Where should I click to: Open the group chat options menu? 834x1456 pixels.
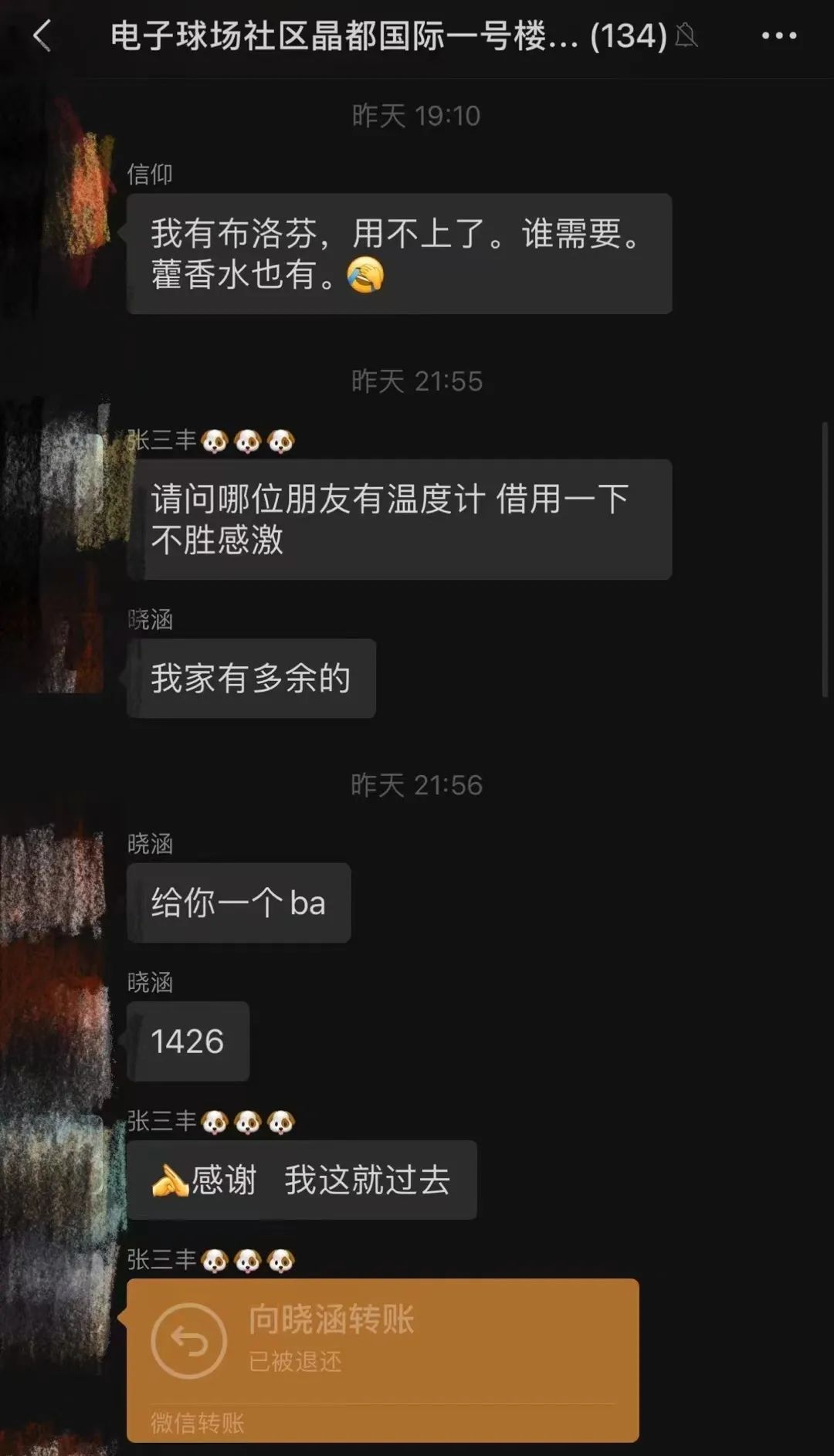click(778, 36)
